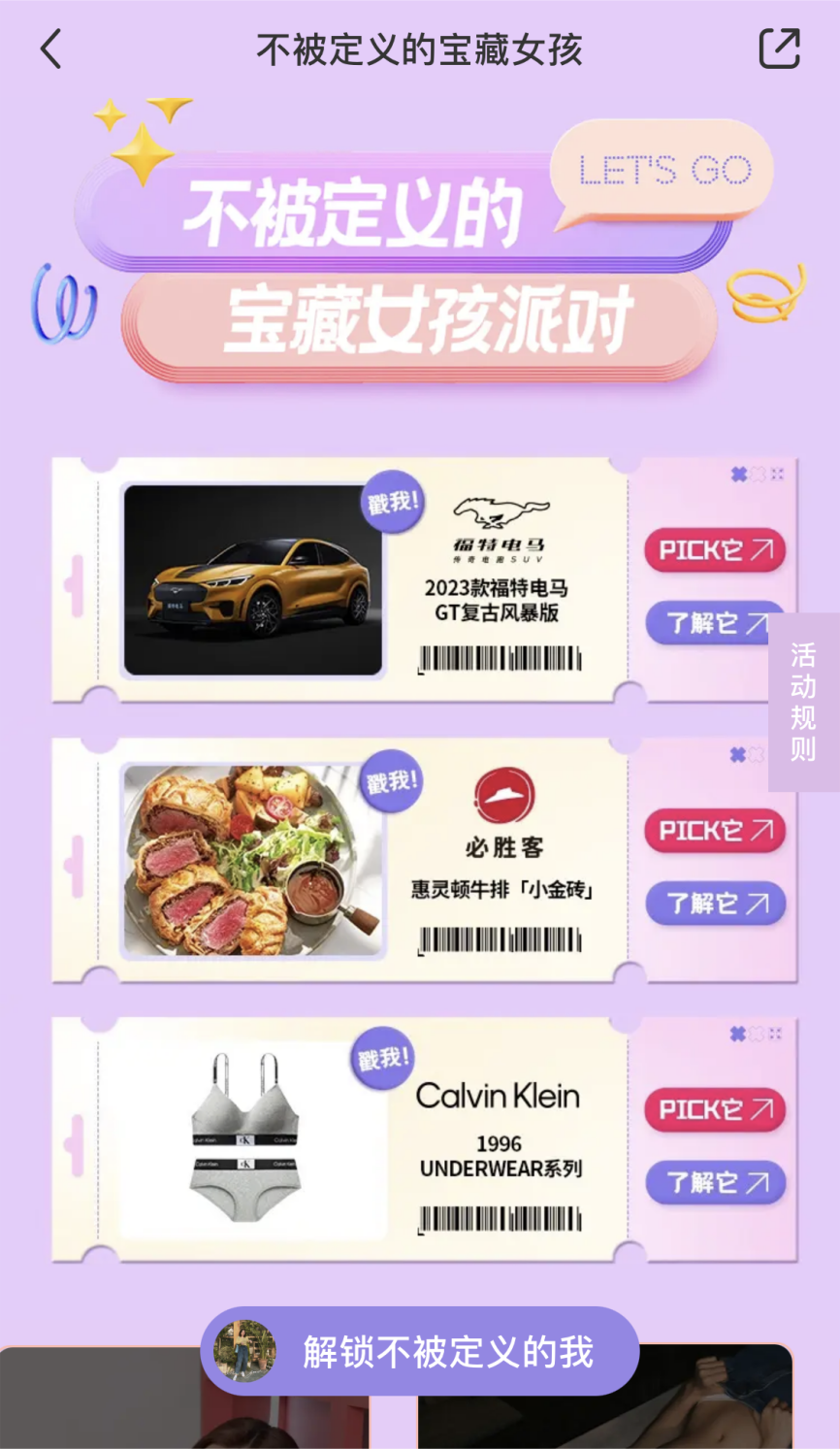Open the Ford Mustang car picture
Image resolution: width=840 pixels, height=1449 pixels.
(x=253, y=579)
